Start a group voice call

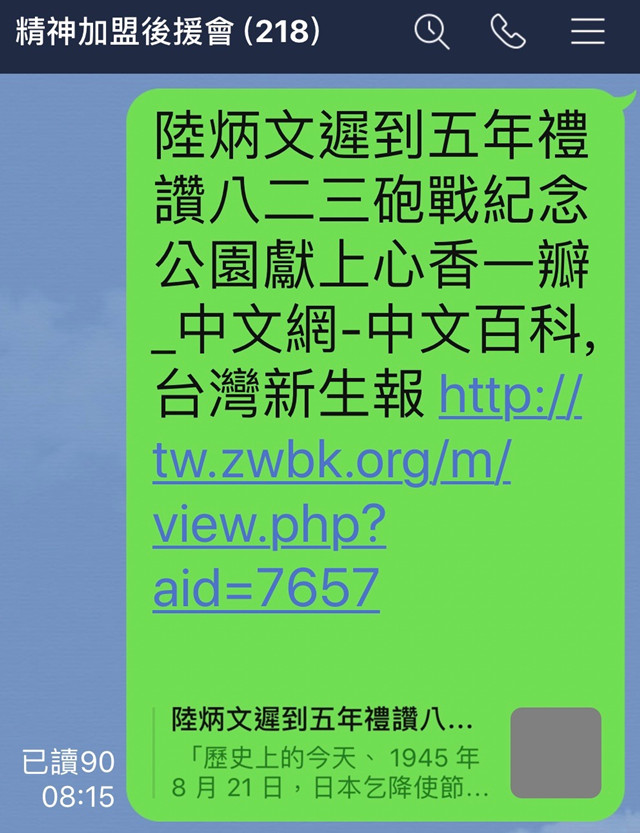pyautogui.click(x=508, y=32)
